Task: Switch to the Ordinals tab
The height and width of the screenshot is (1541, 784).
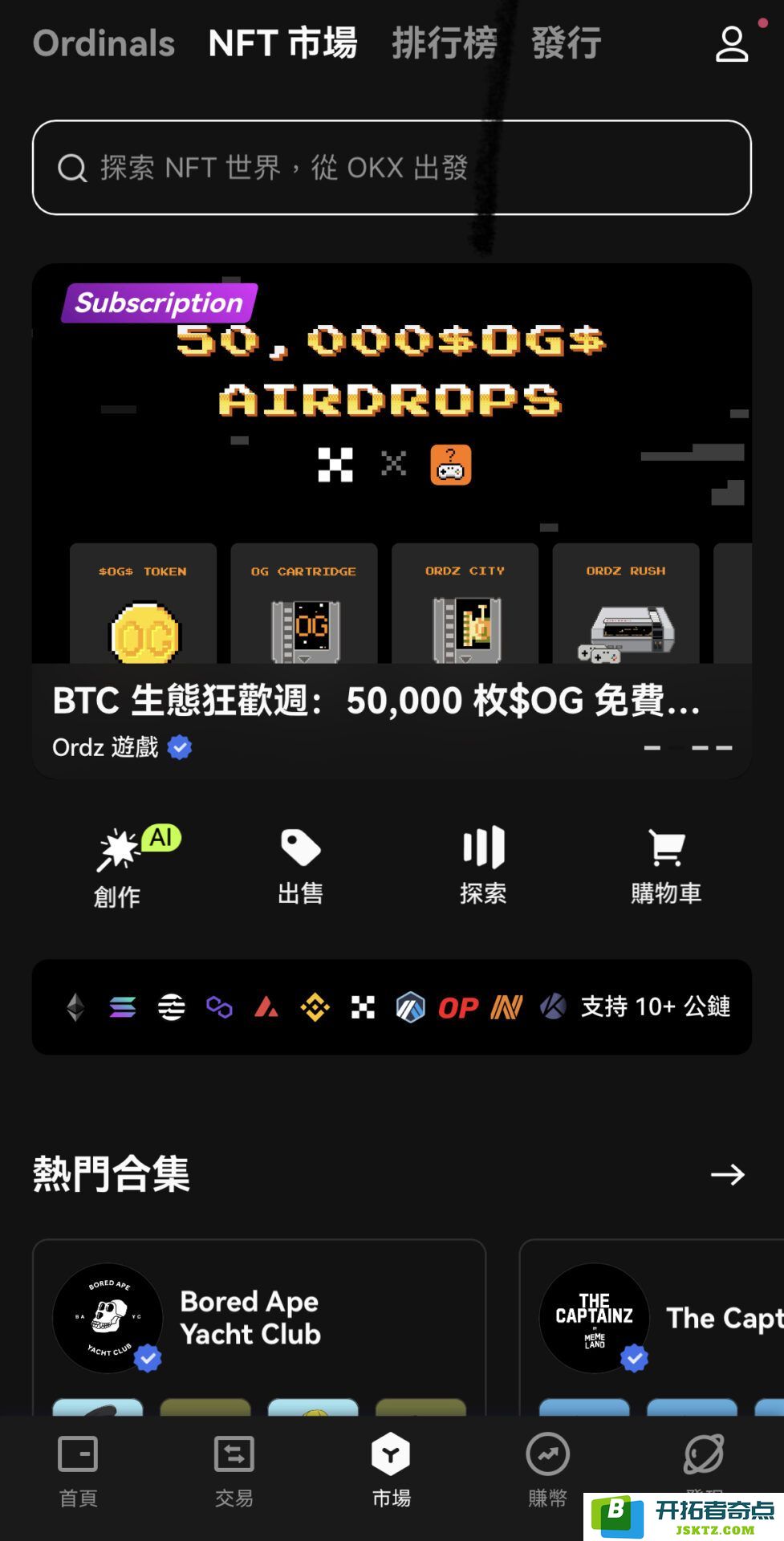Action: 104,43
